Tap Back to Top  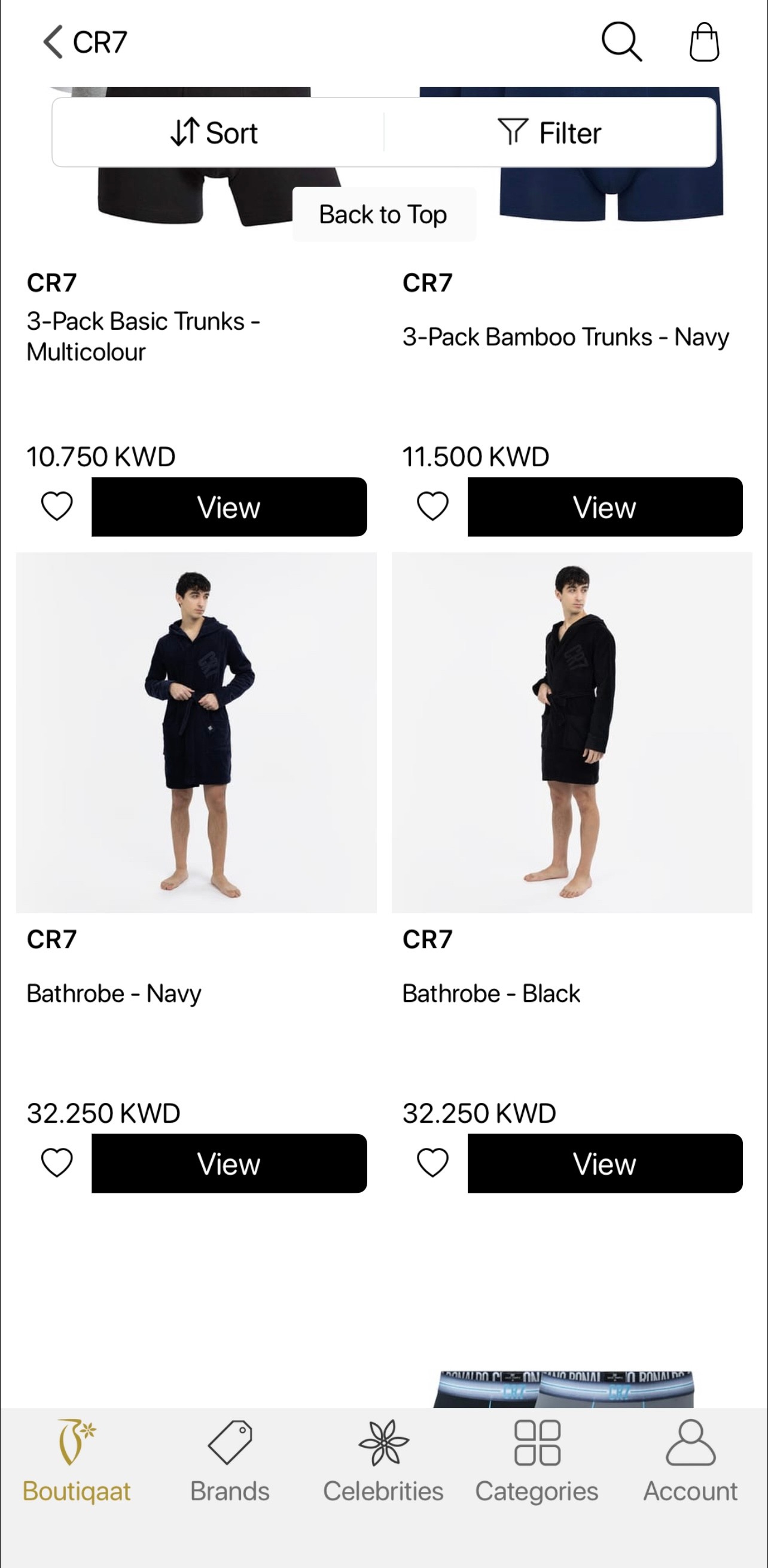coord(383,214)
